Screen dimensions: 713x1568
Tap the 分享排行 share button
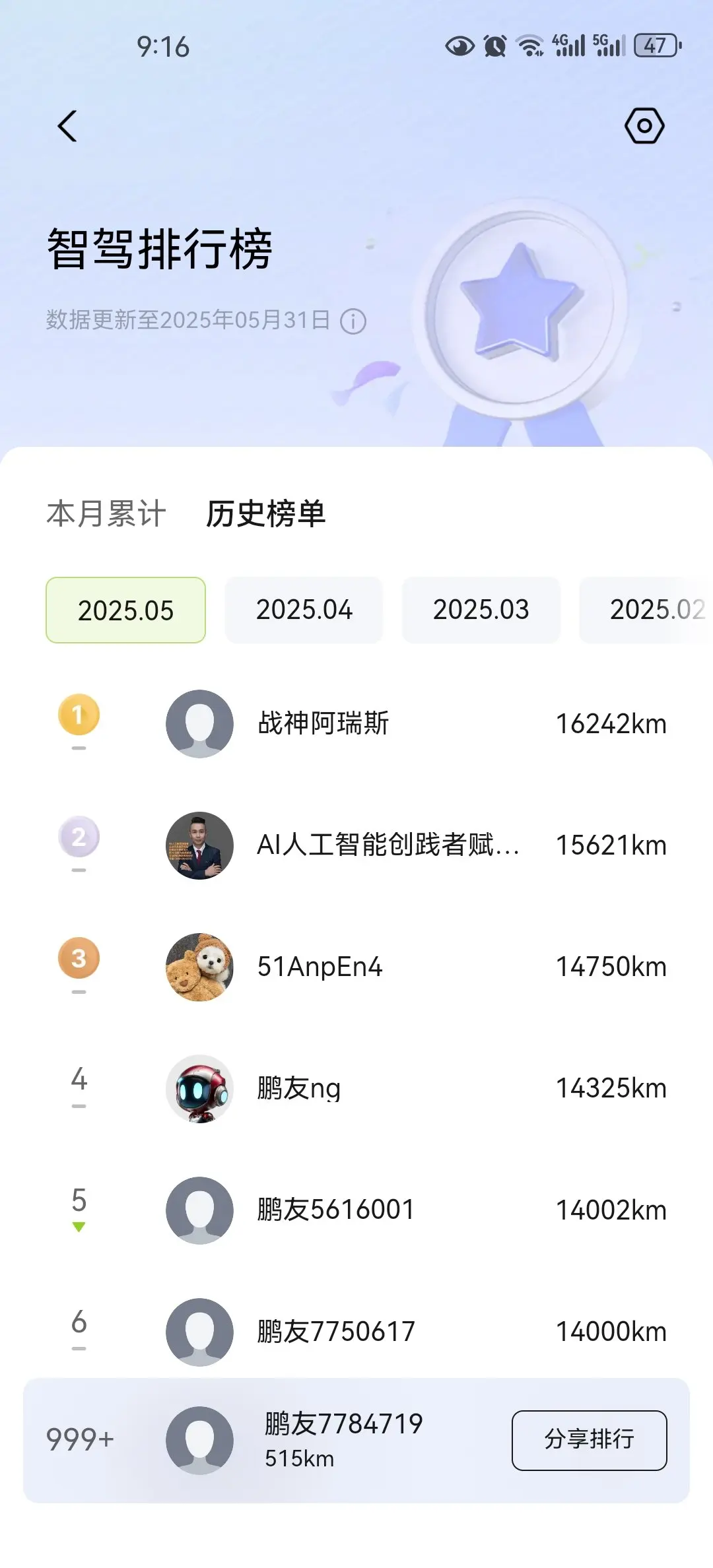(589, 1441)
